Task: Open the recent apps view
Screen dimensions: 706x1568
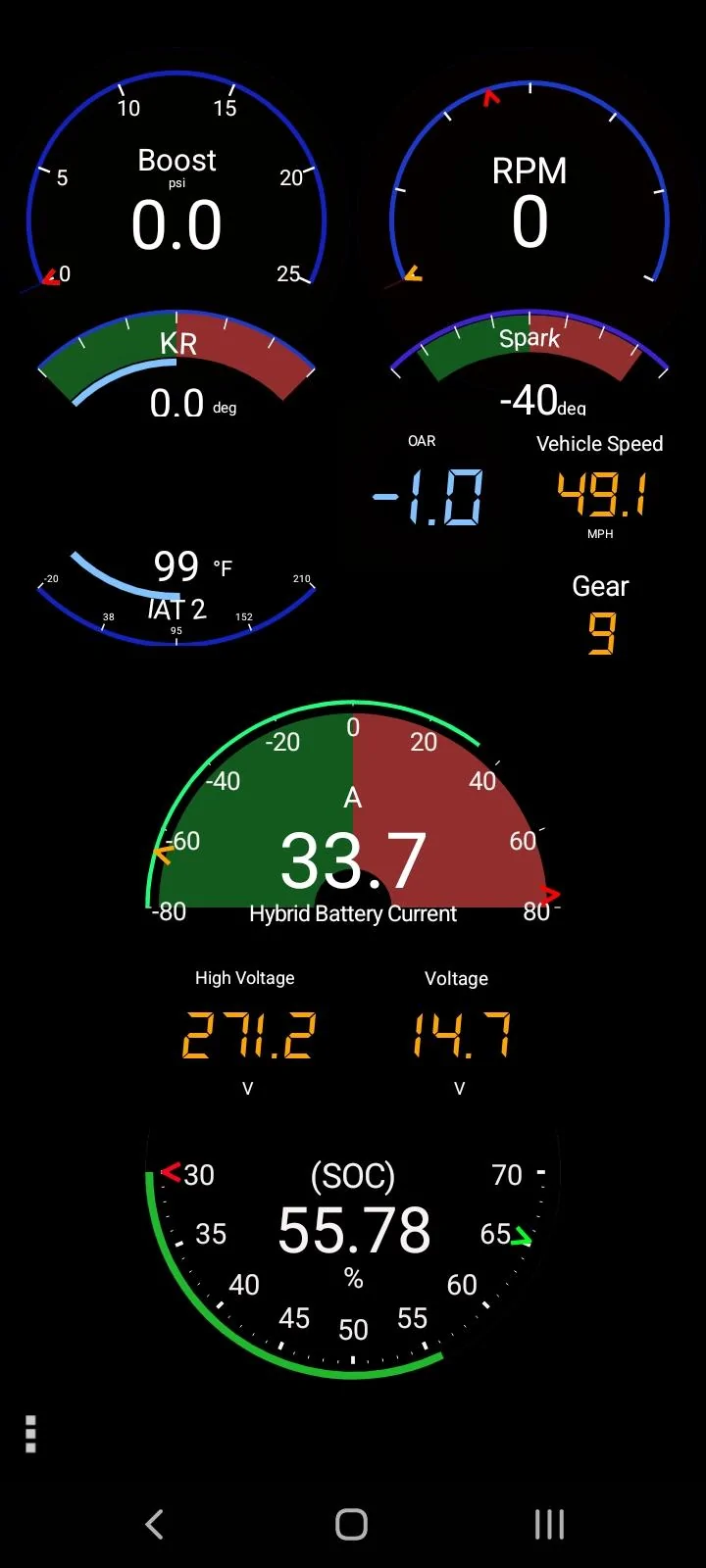Action: pos(547,1524)
